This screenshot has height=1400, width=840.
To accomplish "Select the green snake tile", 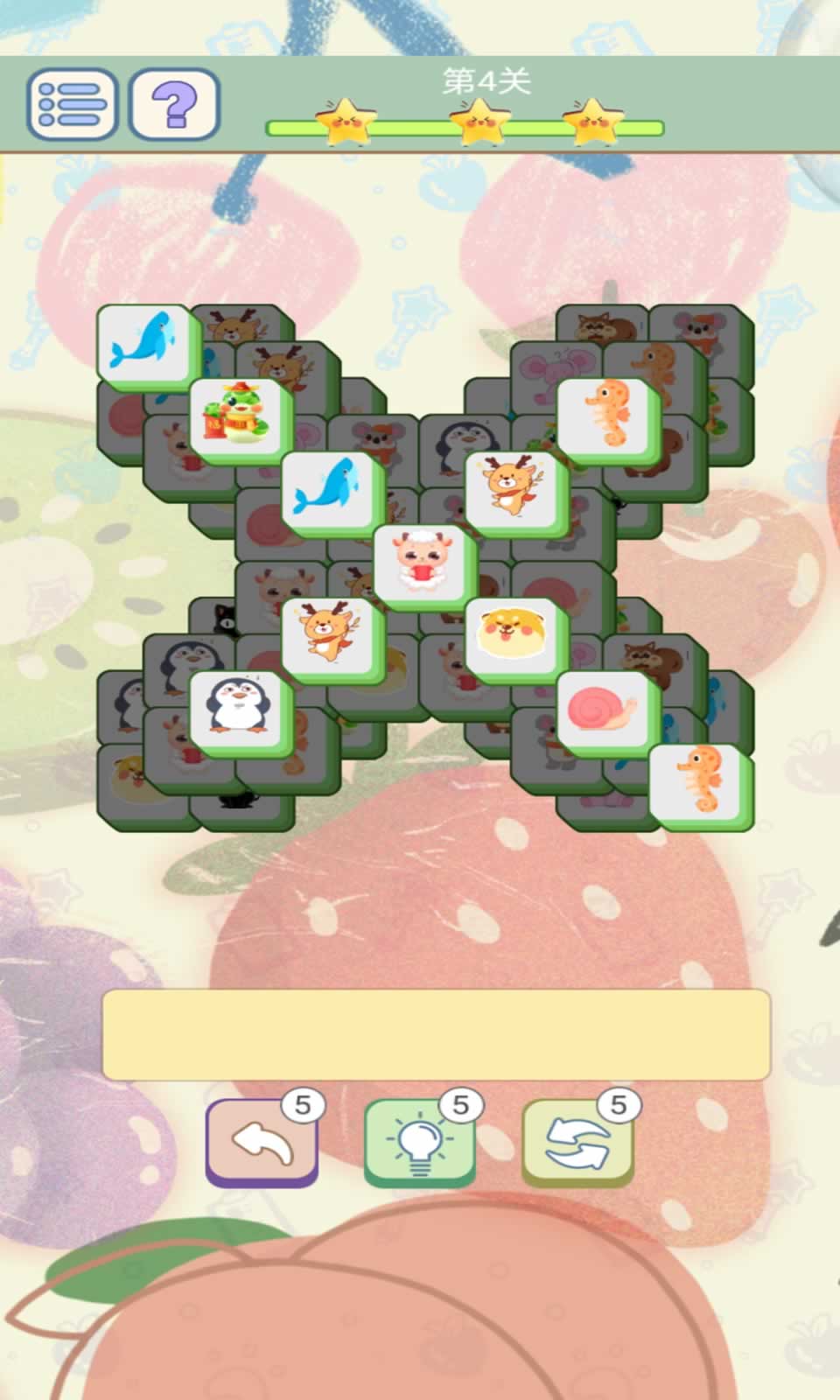I will pos(236,417).
